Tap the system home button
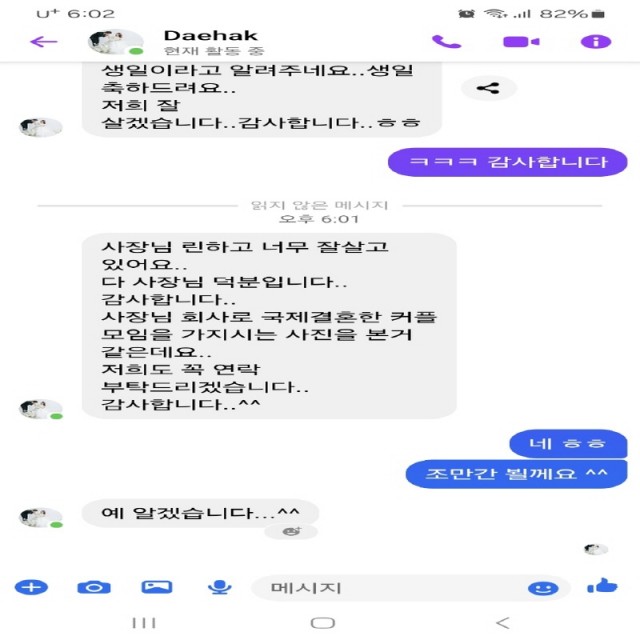This screenshot has width=640, height=640. pos(322,623)
